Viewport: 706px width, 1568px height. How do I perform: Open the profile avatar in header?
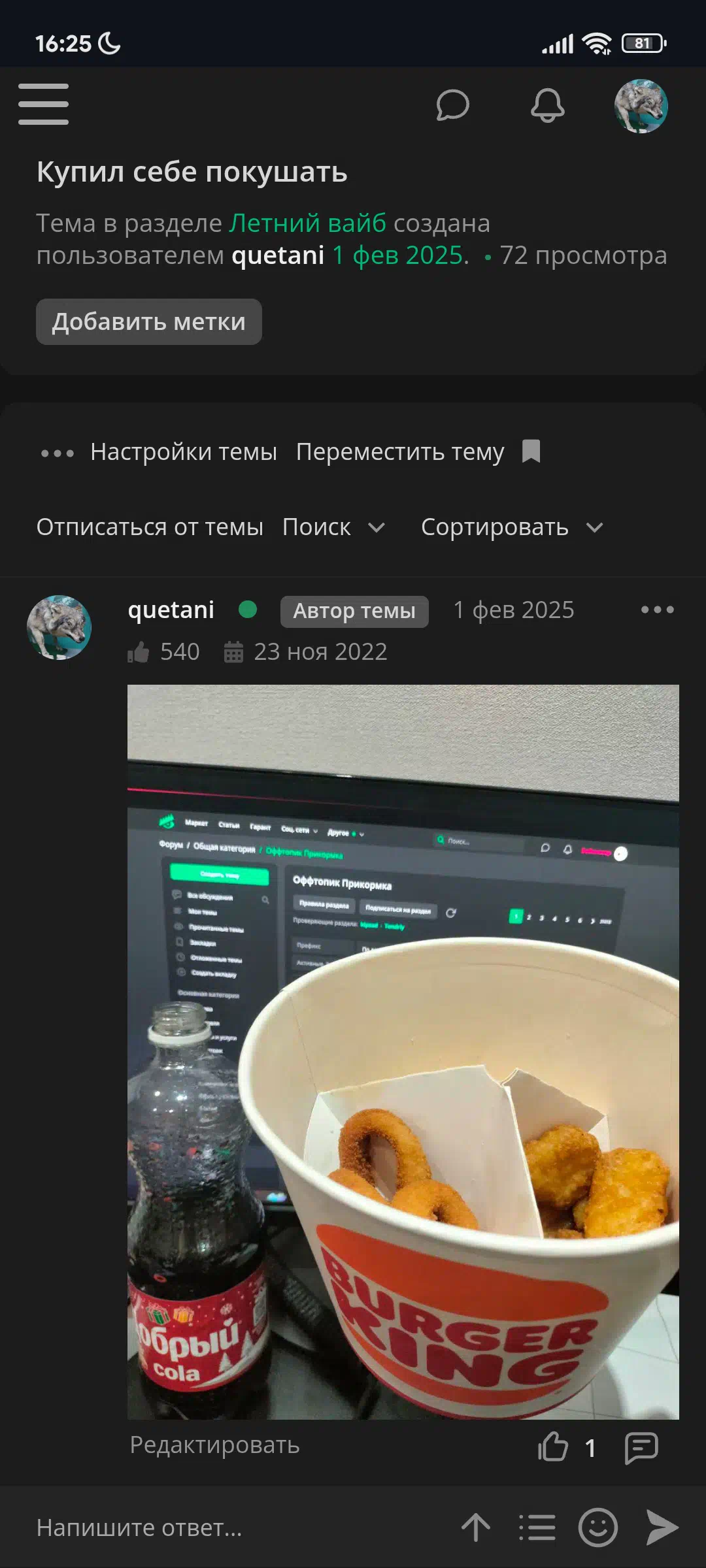click(641, 106)
